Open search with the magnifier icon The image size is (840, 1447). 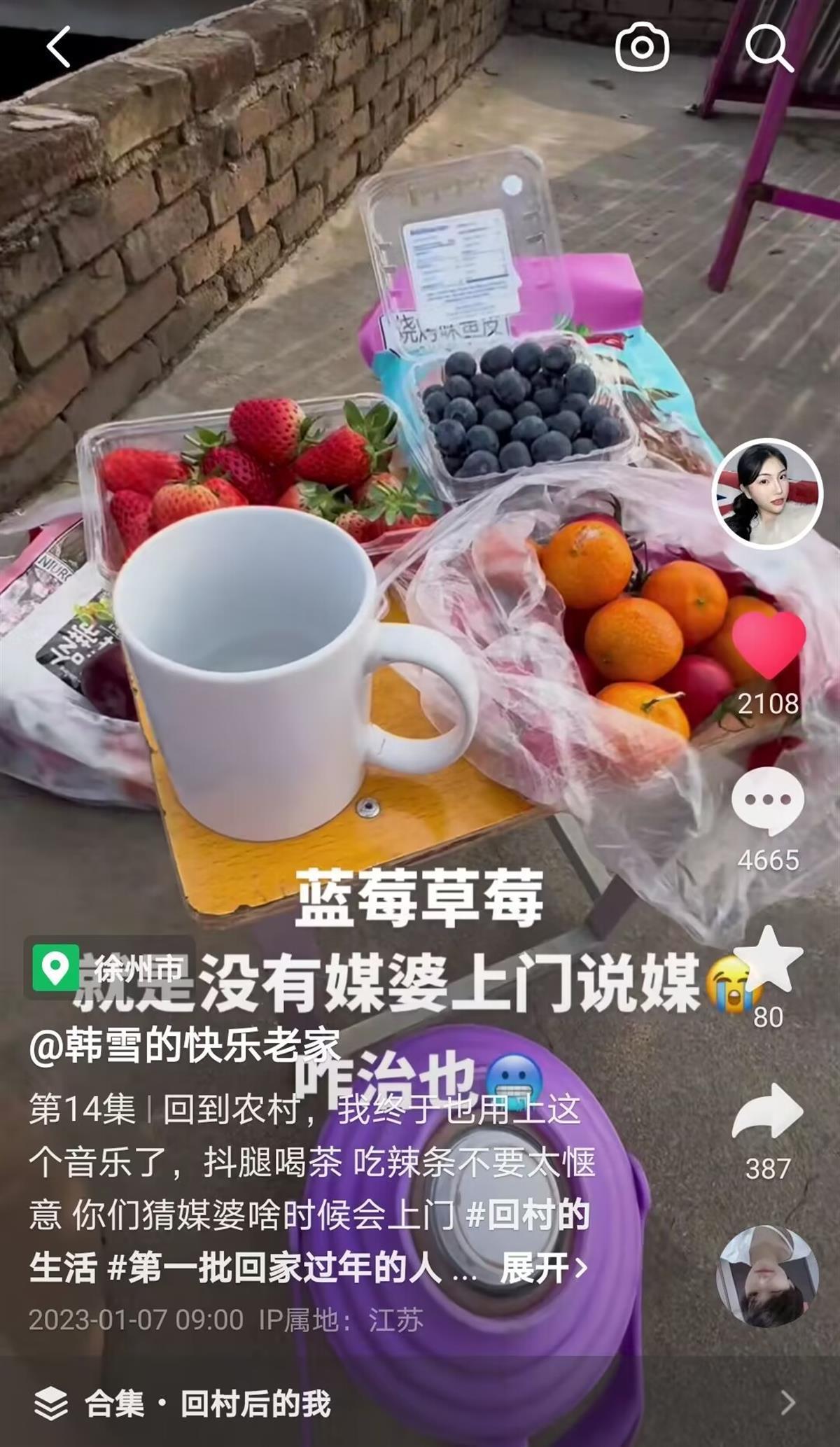tap(768, 48)
